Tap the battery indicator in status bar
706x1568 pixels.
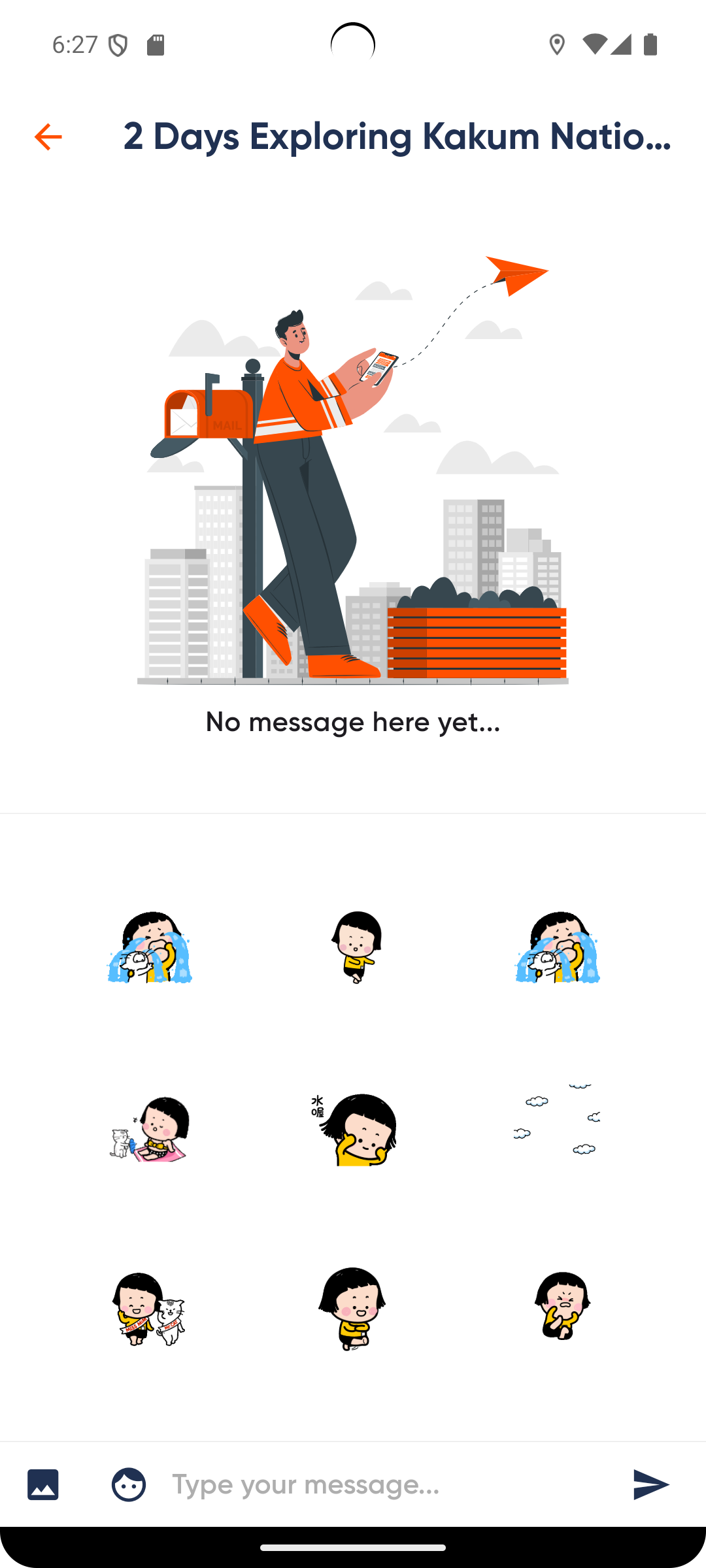pos(649,44)
